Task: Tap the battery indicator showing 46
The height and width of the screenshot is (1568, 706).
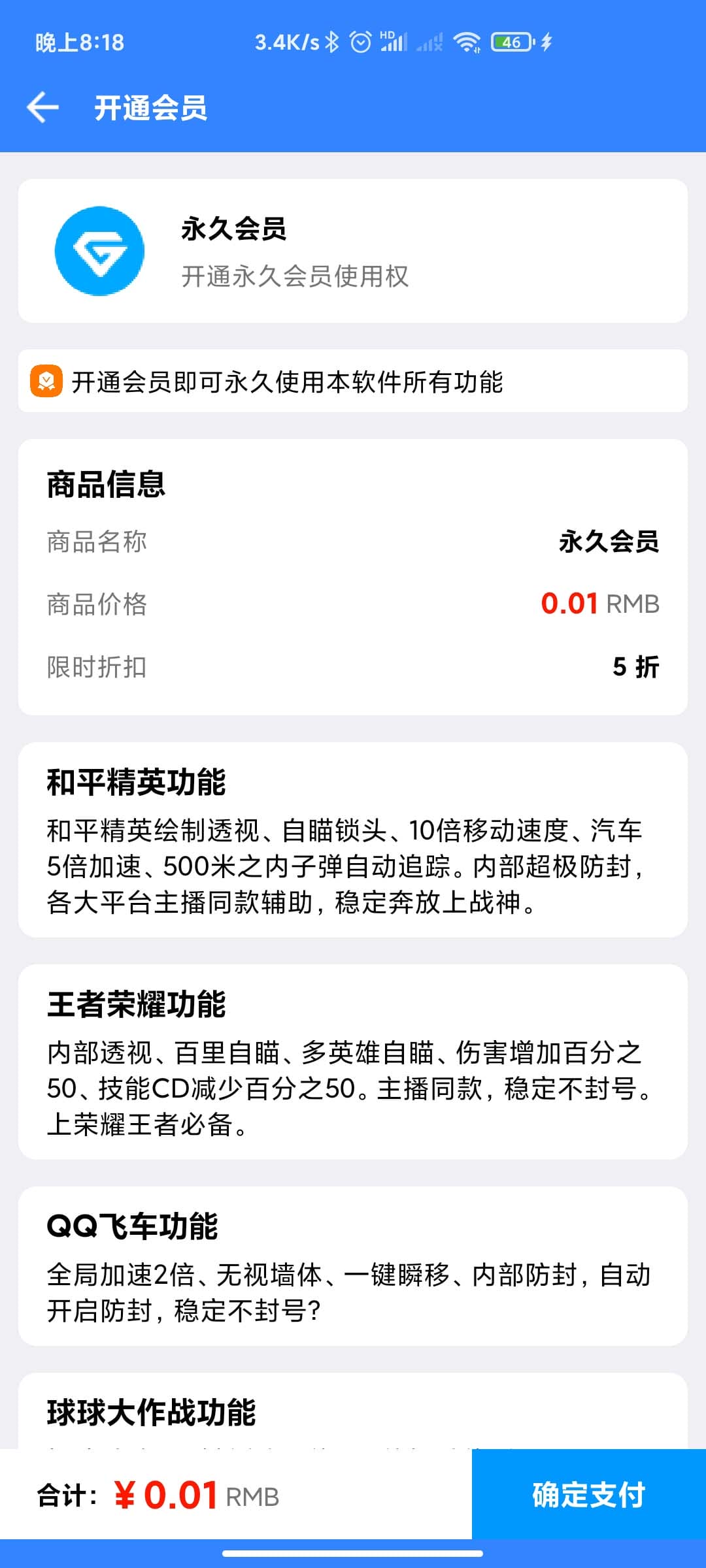Action: click(511, 42)
